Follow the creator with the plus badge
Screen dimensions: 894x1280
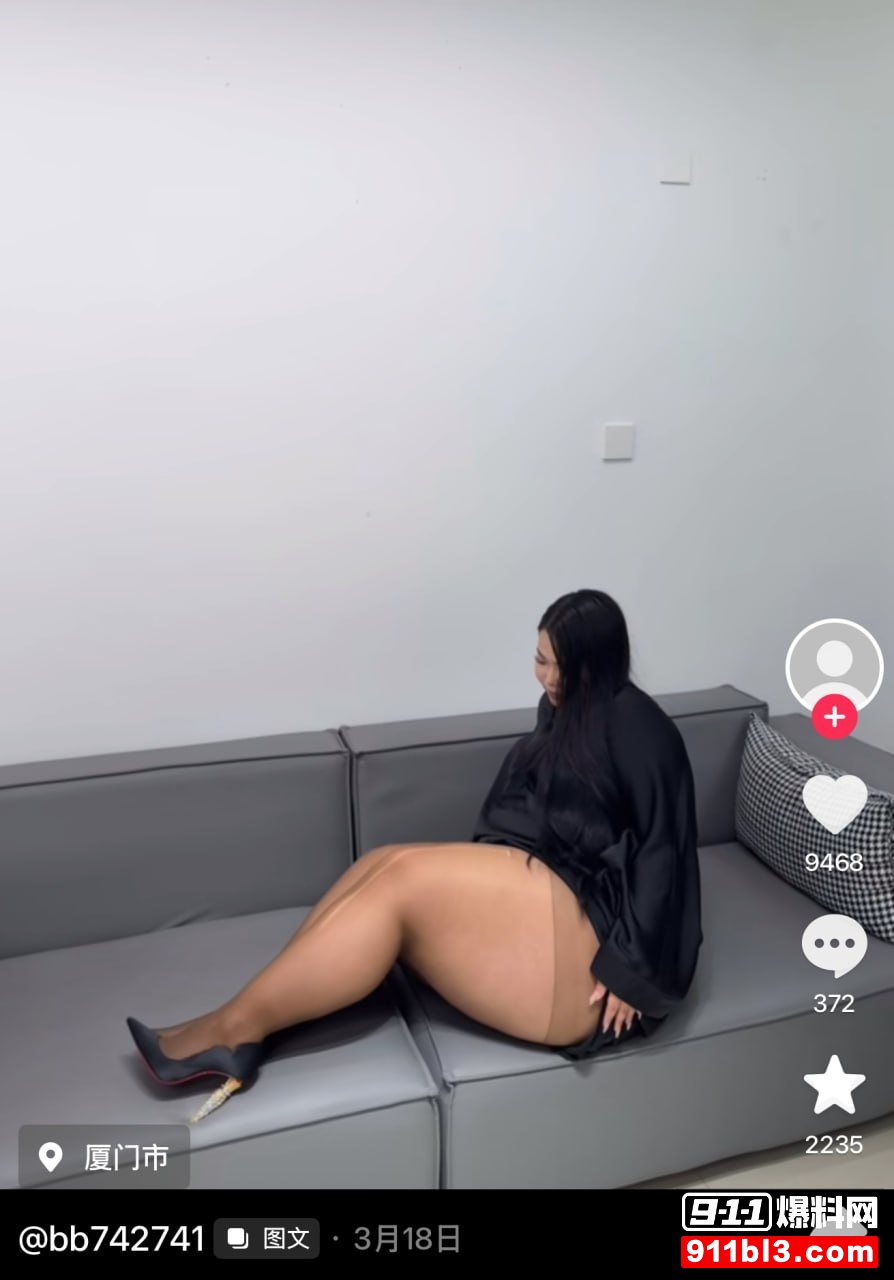coord(834,717)
